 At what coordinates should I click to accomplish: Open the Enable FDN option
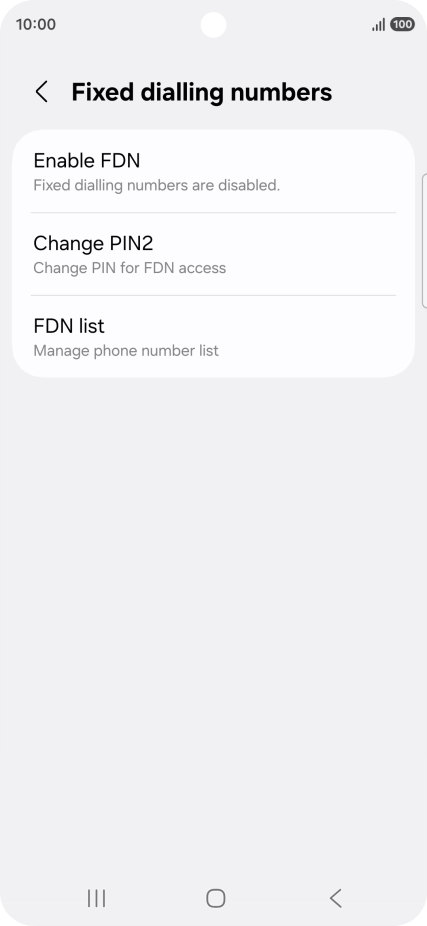pos(213,171)
